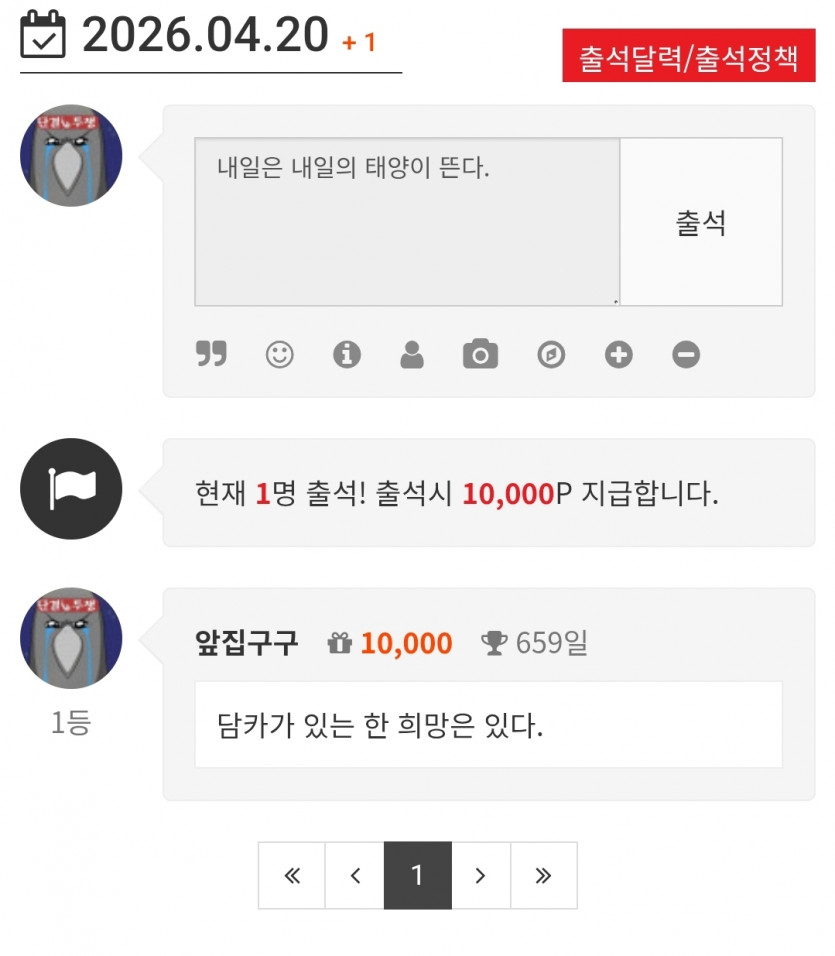835x956 pixels.
Task: Jump to last page with double-right arrow
Action: (x=543, y=874)
